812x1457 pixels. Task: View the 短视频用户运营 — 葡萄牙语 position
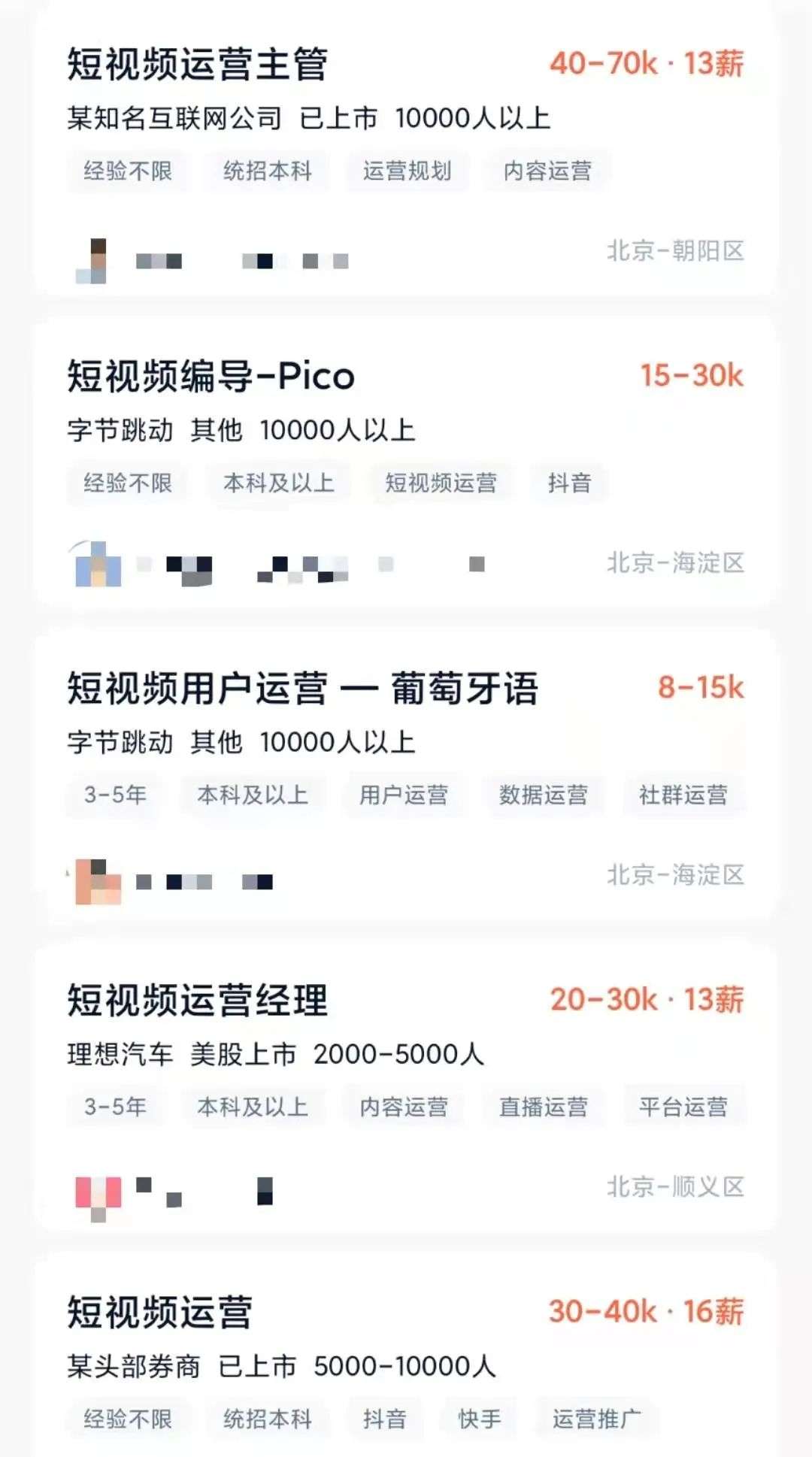[x=302, y=688]
